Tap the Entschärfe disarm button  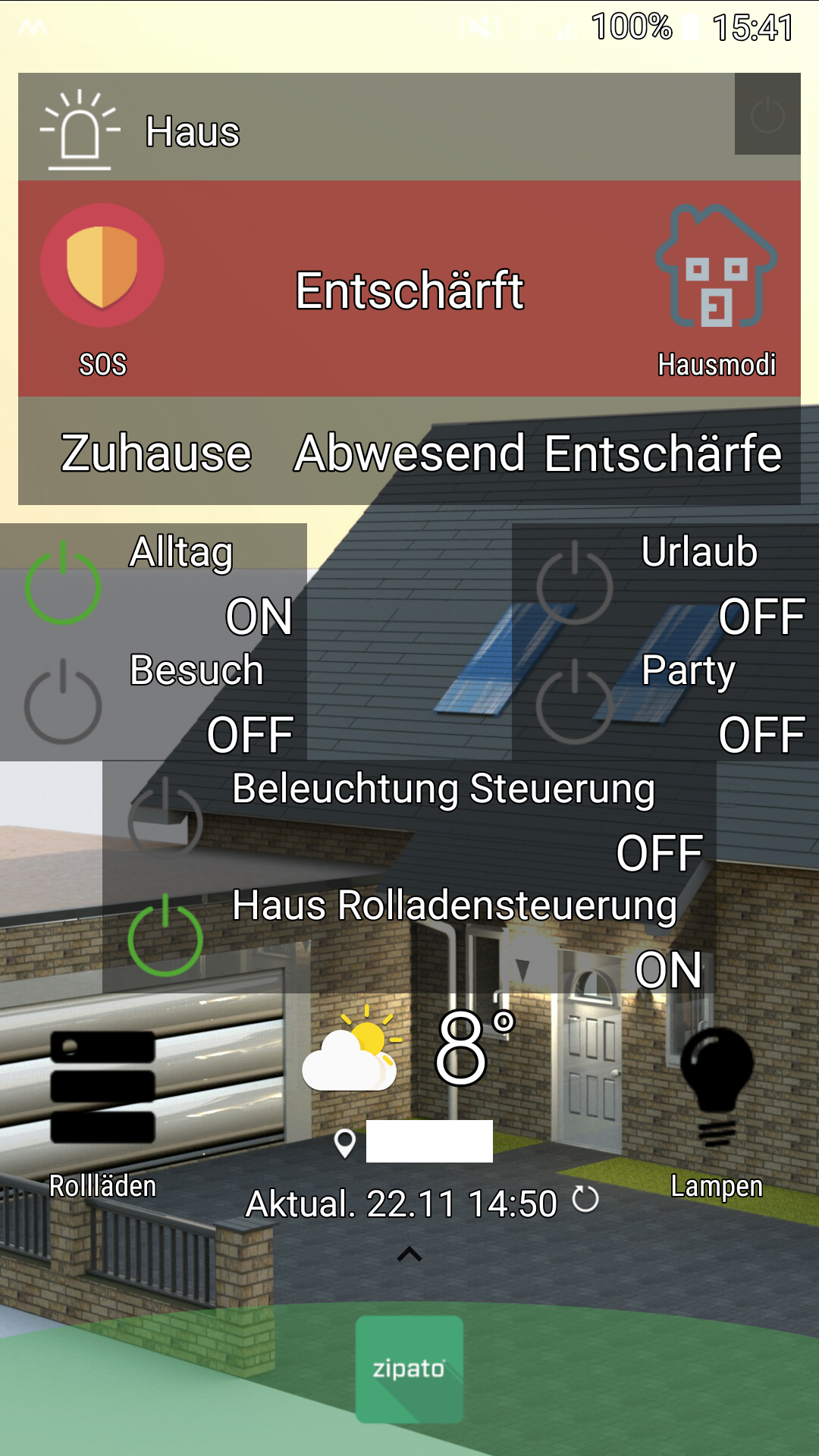[663, 453]
